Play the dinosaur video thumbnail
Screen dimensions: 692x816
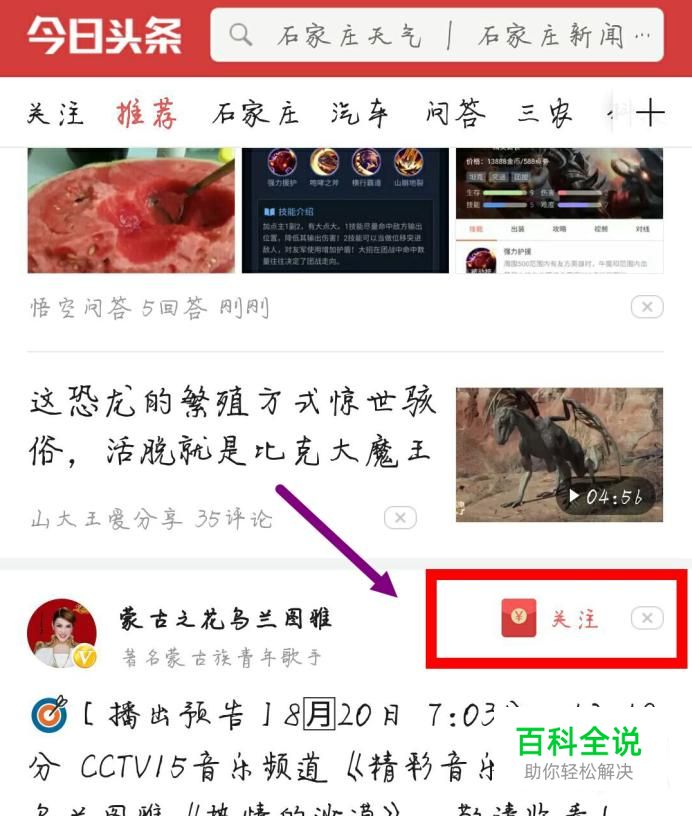pyautogui.click(x=559, y=454)
